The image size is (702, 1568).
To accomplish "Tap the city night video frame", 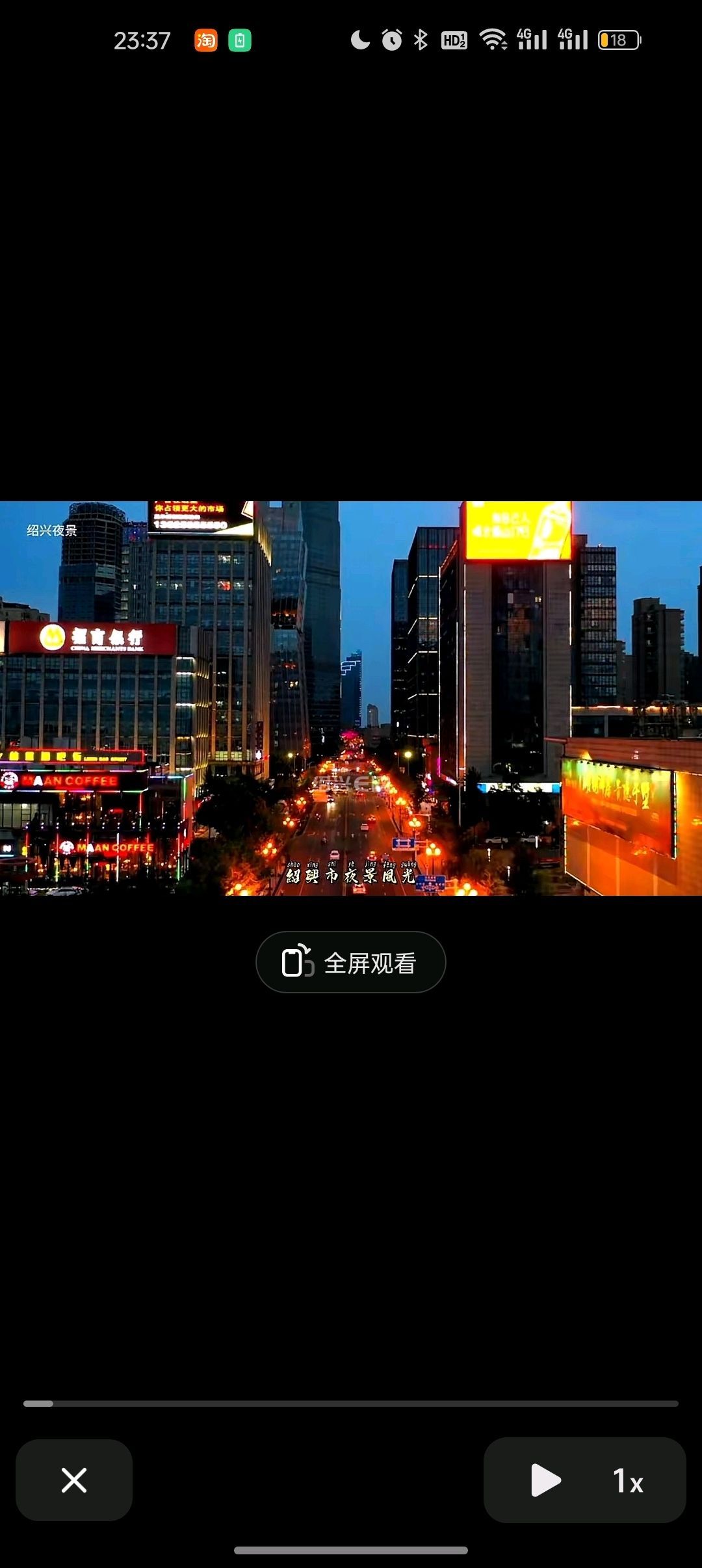I will click(x=351, y=698).
